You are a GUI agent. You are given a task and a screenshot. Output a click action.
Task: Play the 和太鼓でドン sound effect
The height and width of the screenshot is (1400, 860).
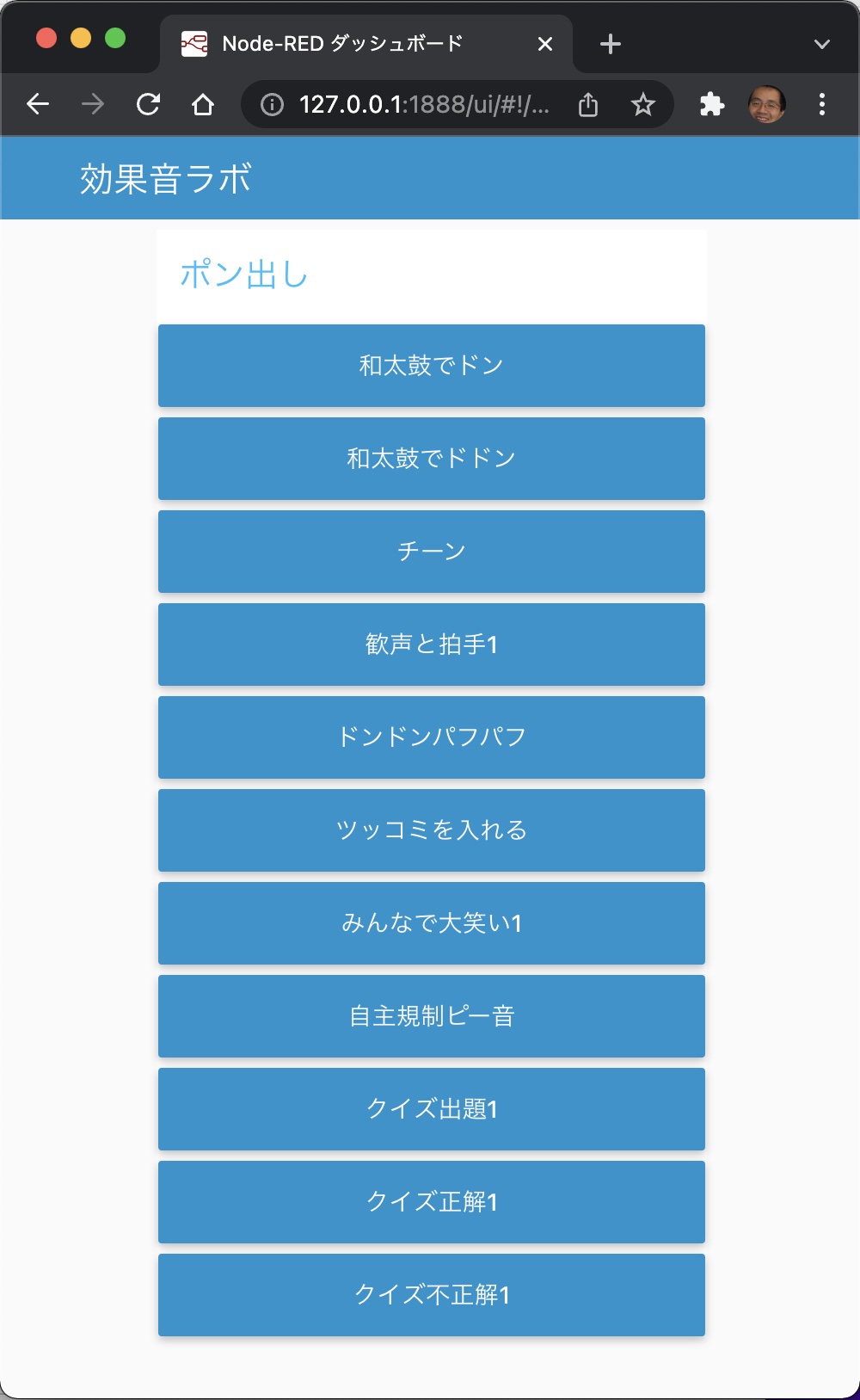pos(430,366)
